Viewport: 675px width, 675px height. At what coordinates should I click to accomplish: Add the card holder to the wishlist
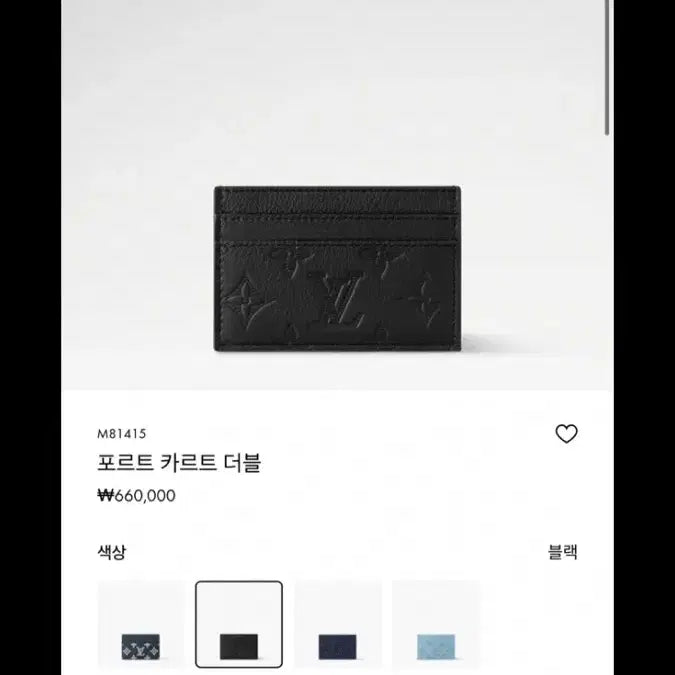pos(566,434)
